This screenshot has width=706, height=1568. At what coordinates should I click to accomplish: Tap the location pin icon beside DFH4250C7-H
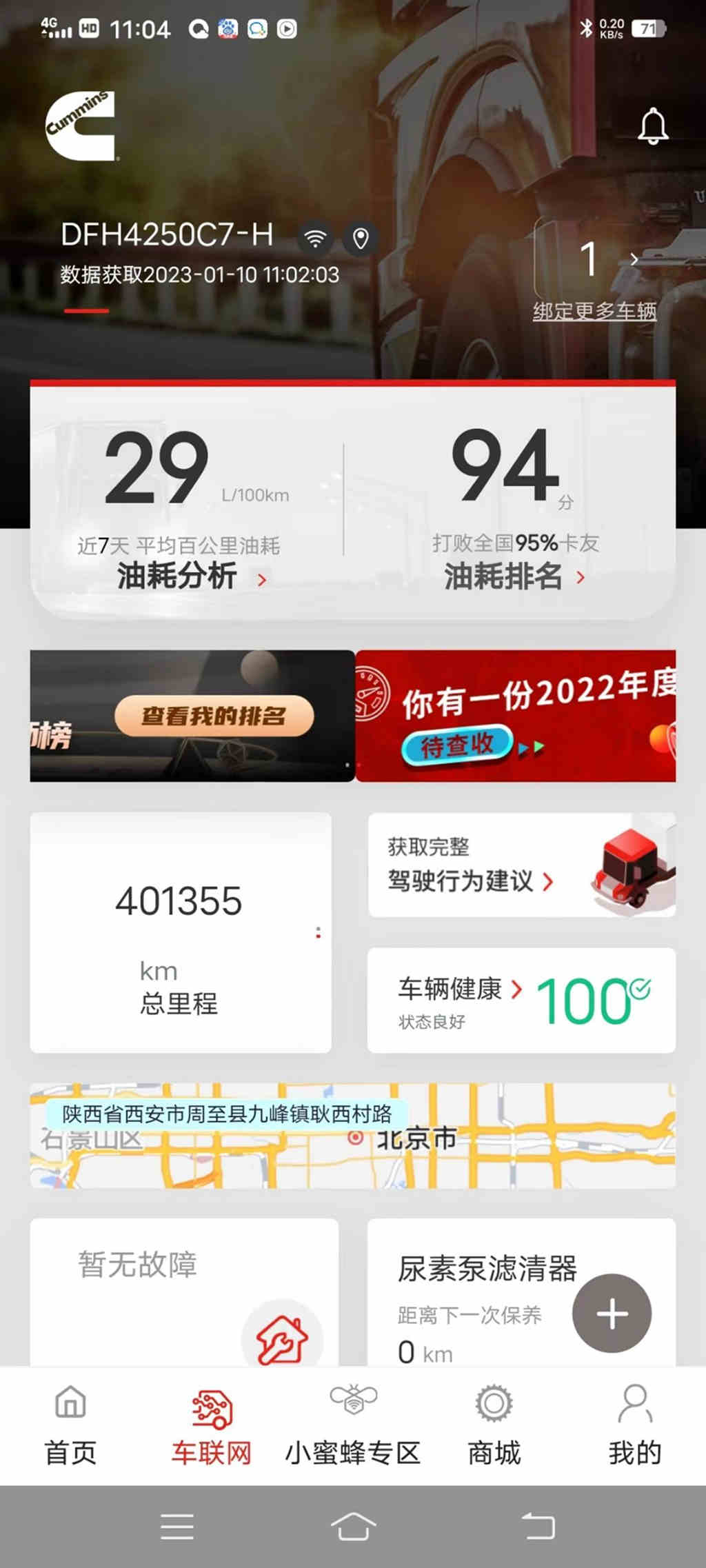point(360,239)
